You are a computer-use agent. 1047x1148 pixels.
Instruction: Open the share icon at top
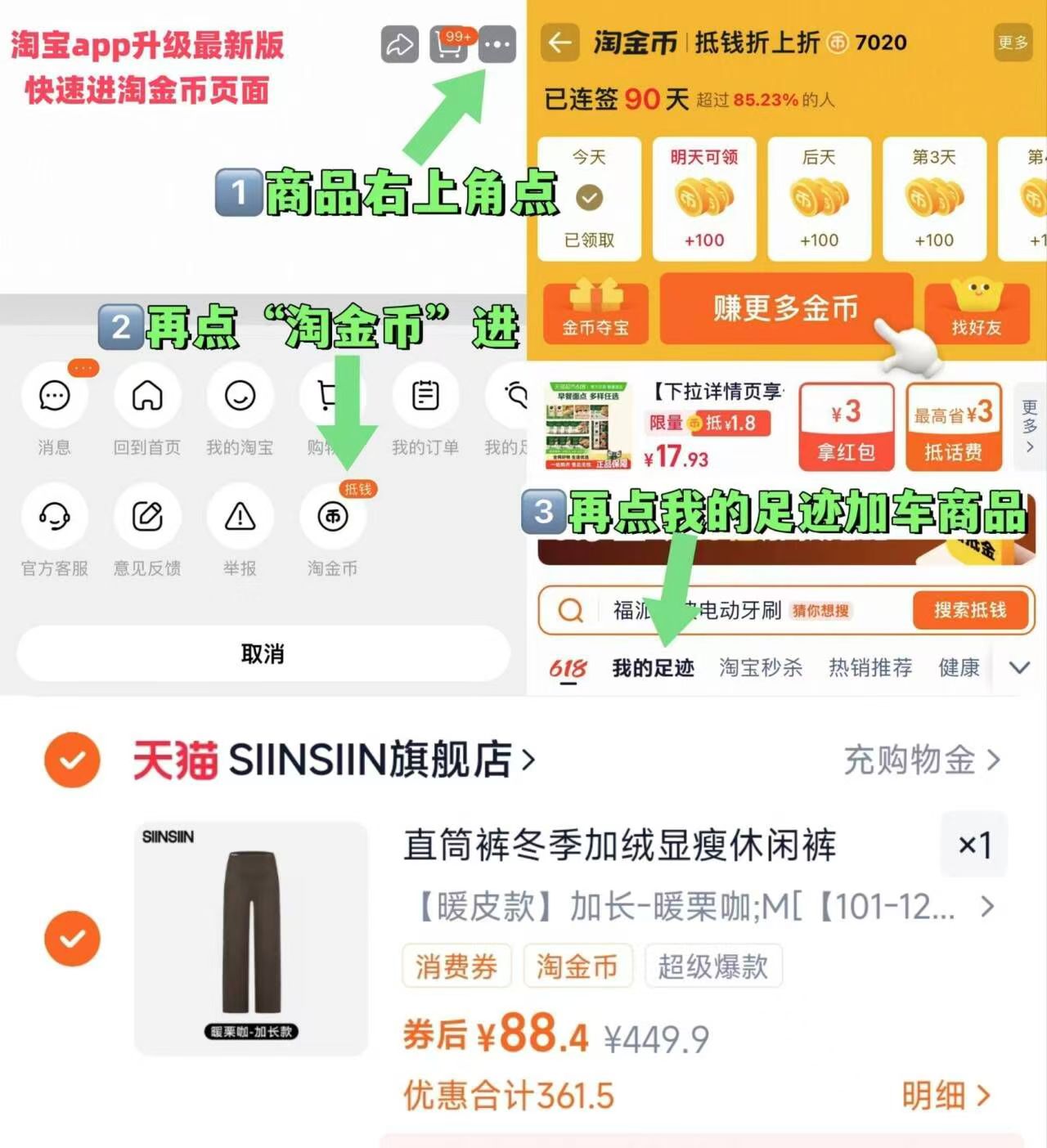click(x=398, y=45)
